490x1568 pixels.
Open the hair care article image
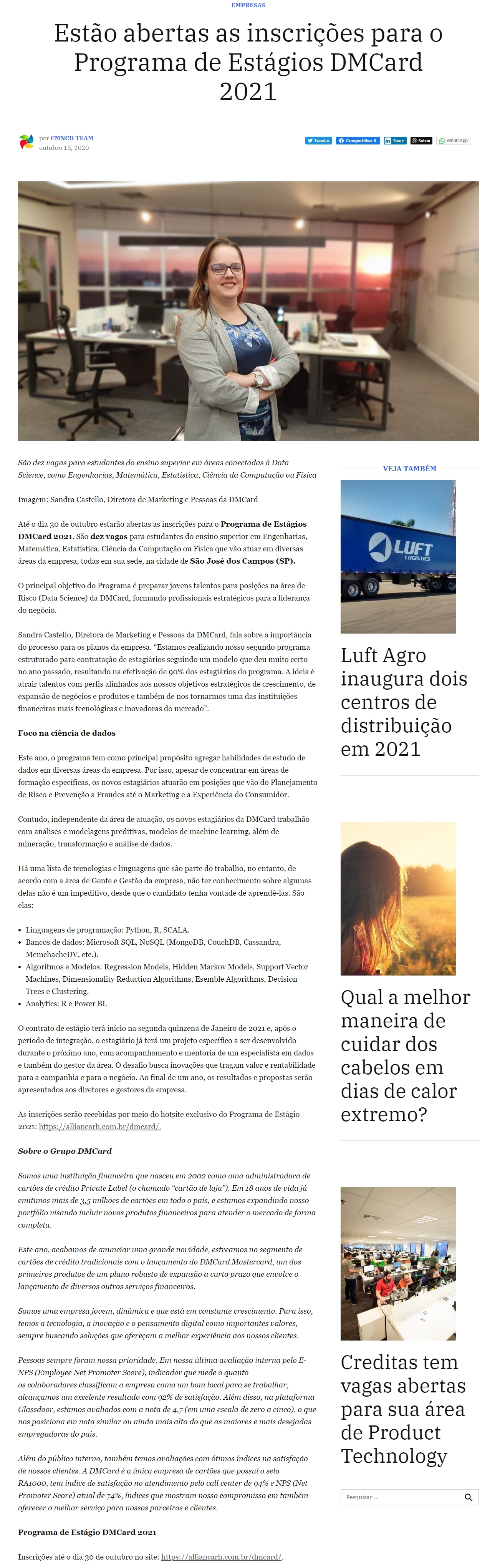(397, 898)
